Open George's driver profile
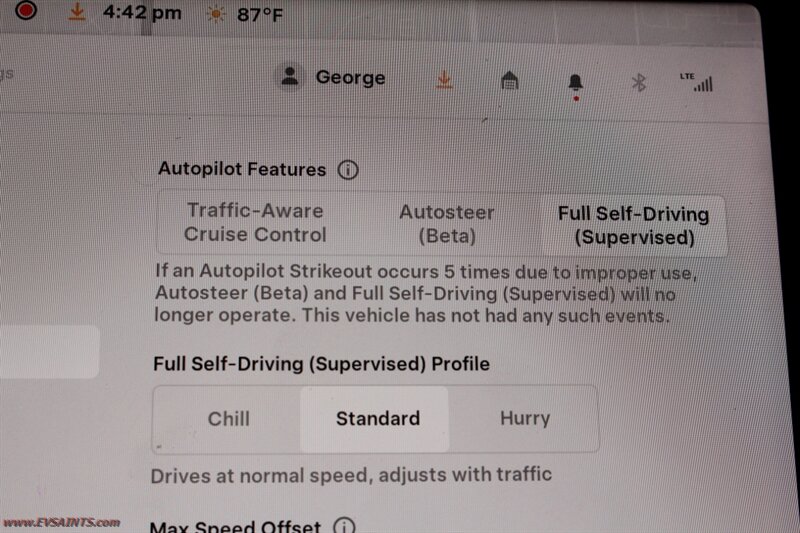The image size is (800, 533). pyautogui.click(x=334, y=78)
